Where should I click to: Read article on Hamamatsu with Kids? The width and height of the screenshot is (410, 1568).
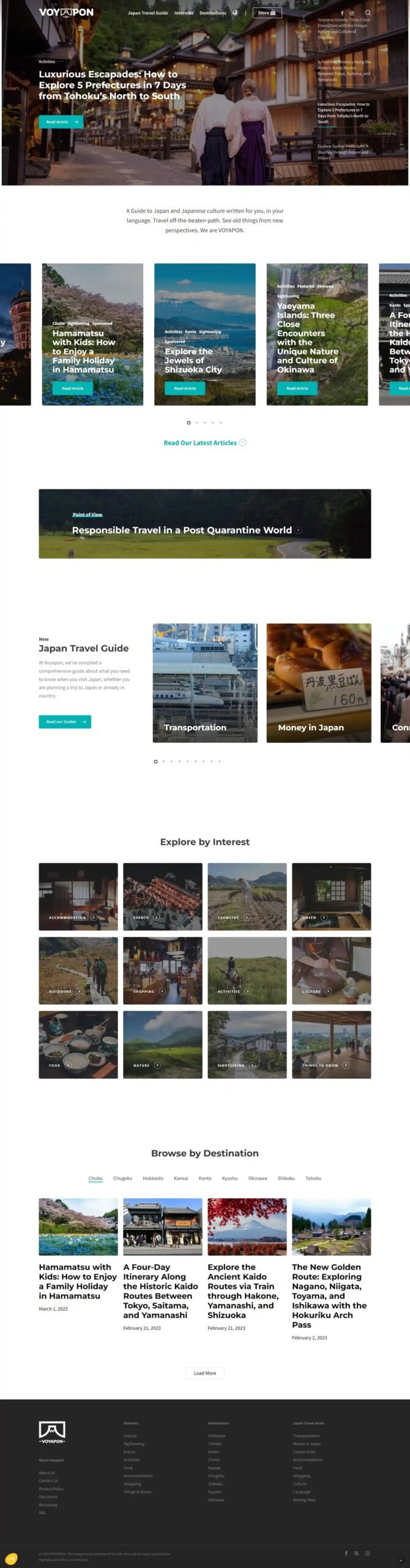click(72, 388)
